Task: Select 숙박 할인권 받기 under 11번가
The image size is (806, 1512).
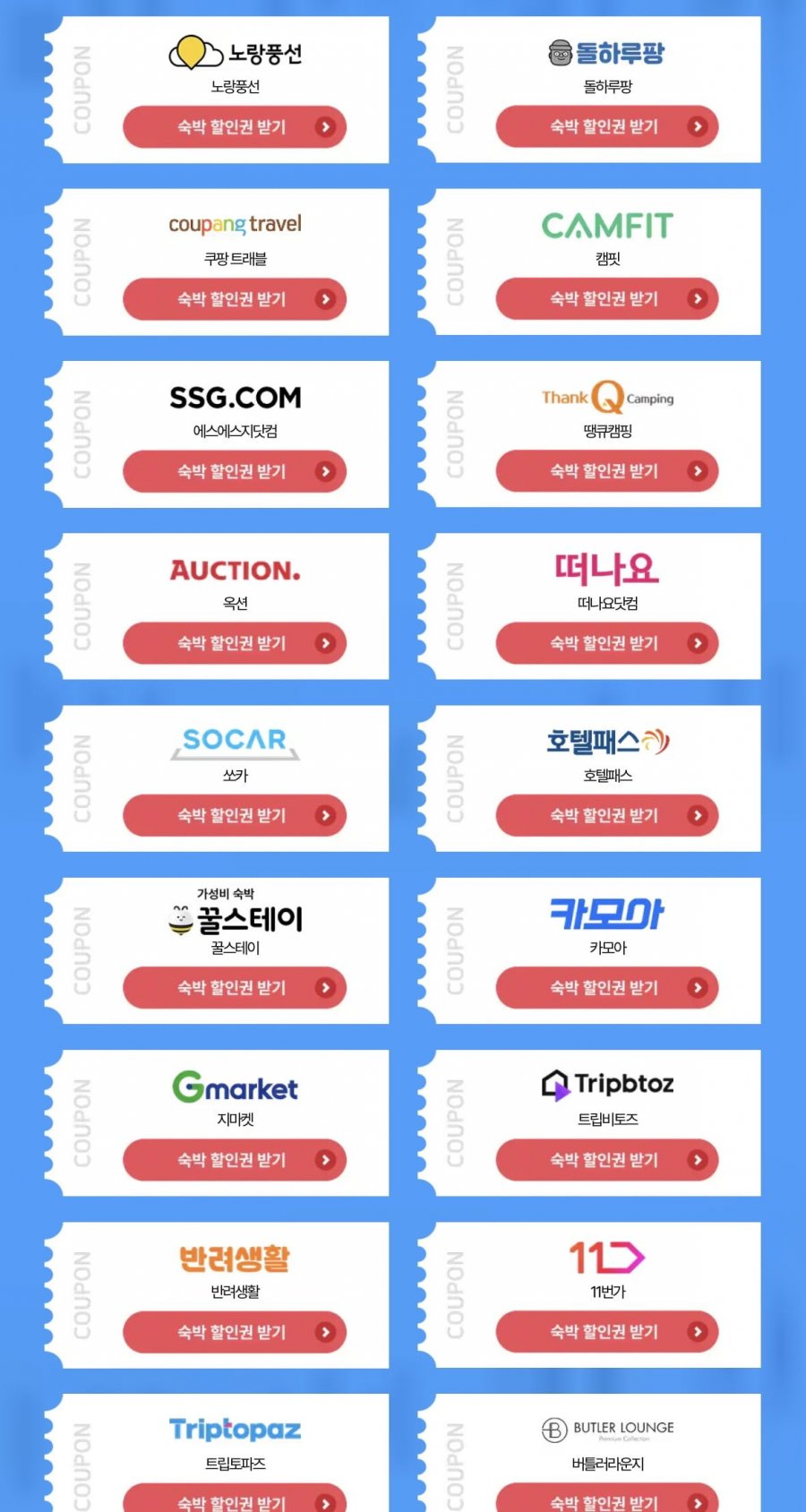Action: click(x=606, y=1332)
